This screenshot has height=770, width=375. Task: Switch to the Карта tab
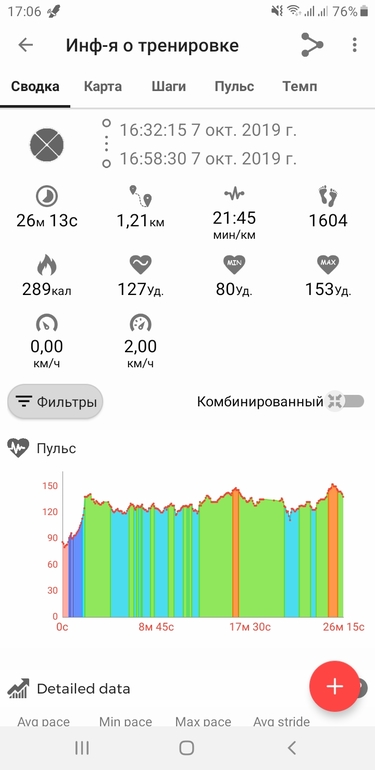tap(103, 87)
